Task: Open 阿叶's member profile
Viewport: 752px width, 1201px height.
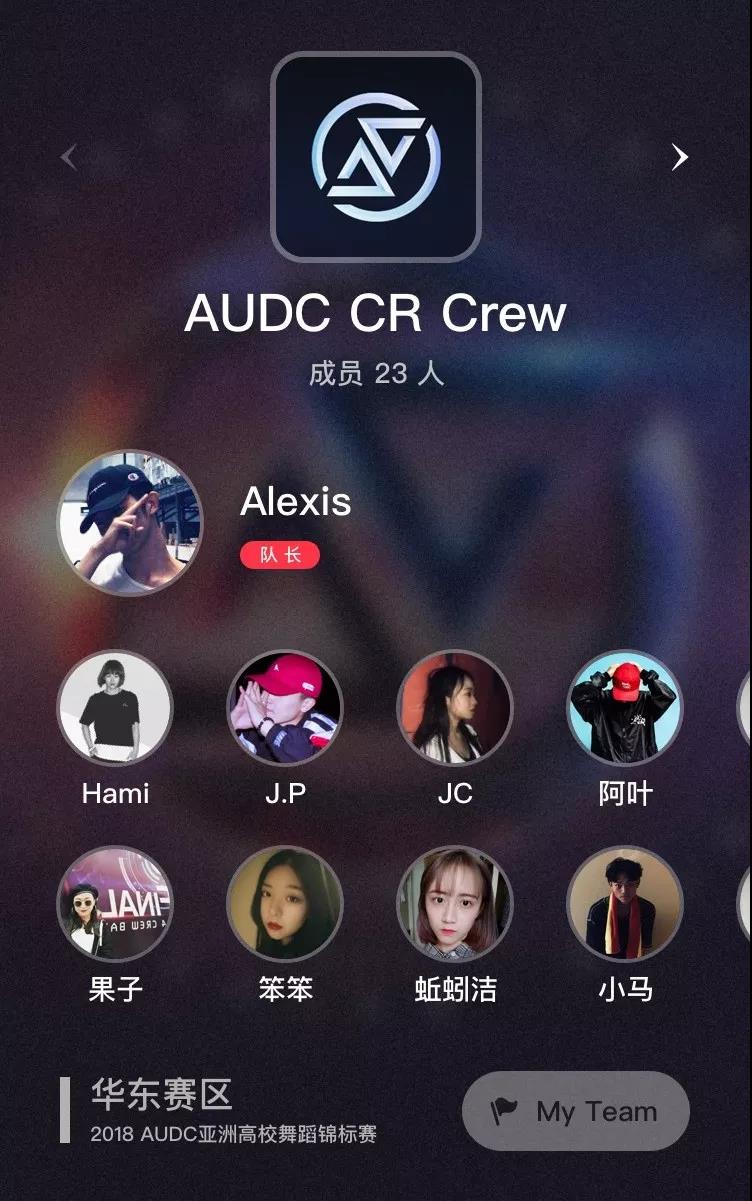Action: 625,708
